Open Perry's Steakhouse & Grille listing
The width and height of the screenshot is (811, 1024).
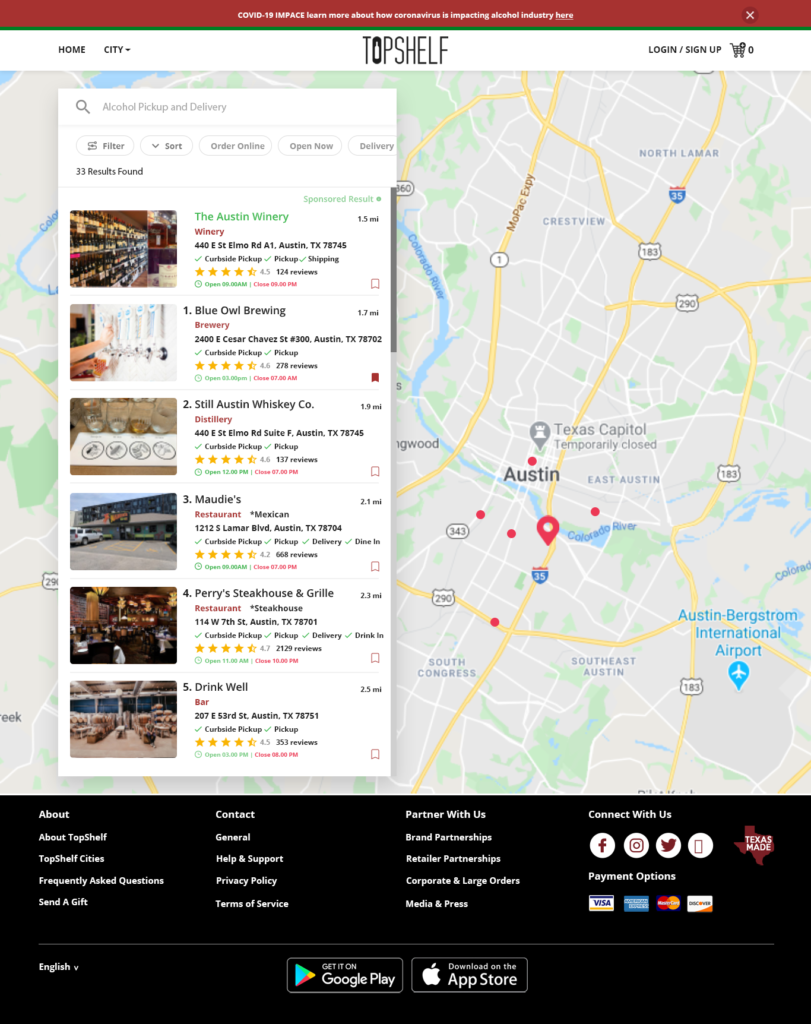(264, 594)
